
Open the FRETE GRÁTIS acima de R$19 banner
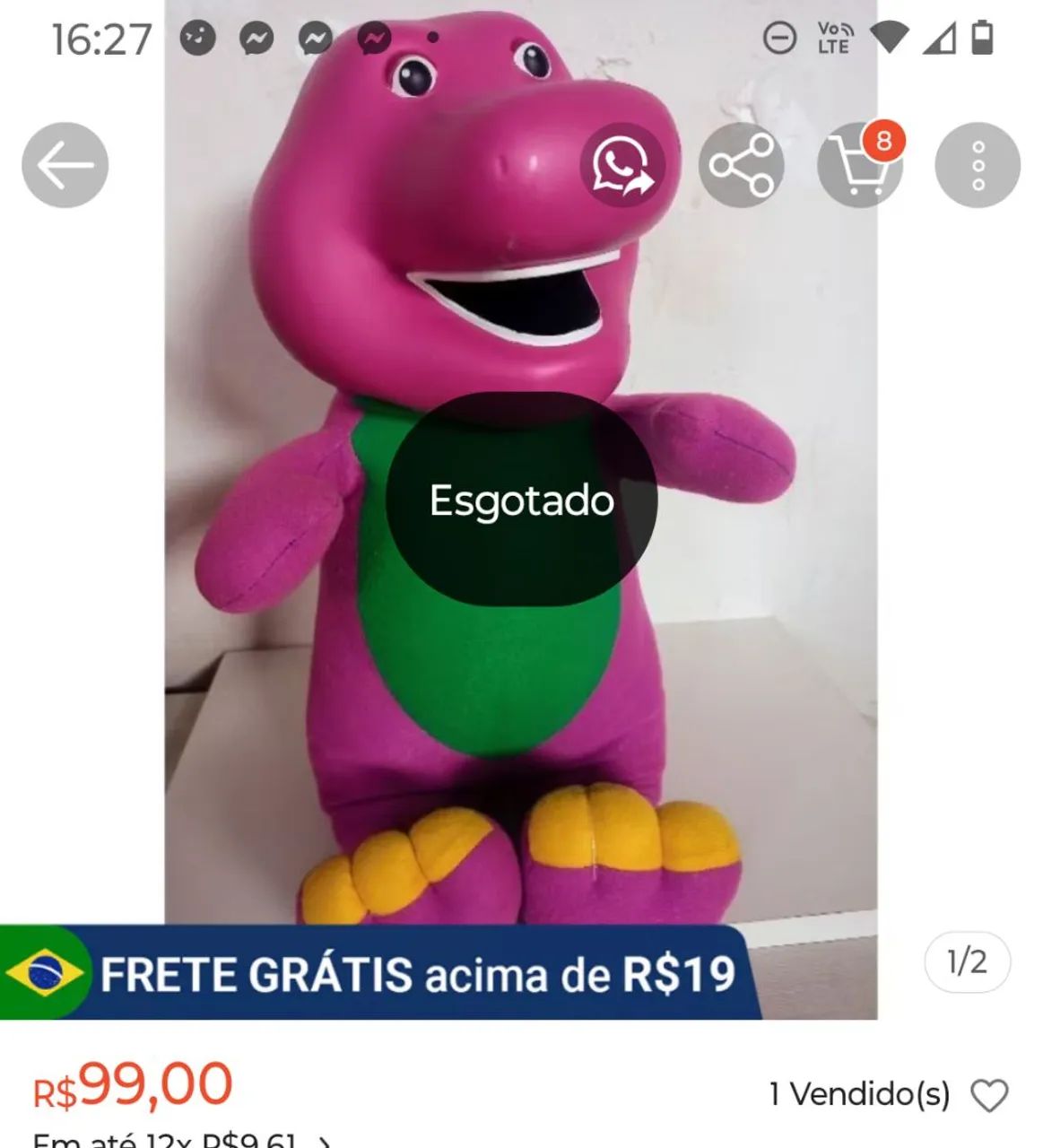point(413,974)
